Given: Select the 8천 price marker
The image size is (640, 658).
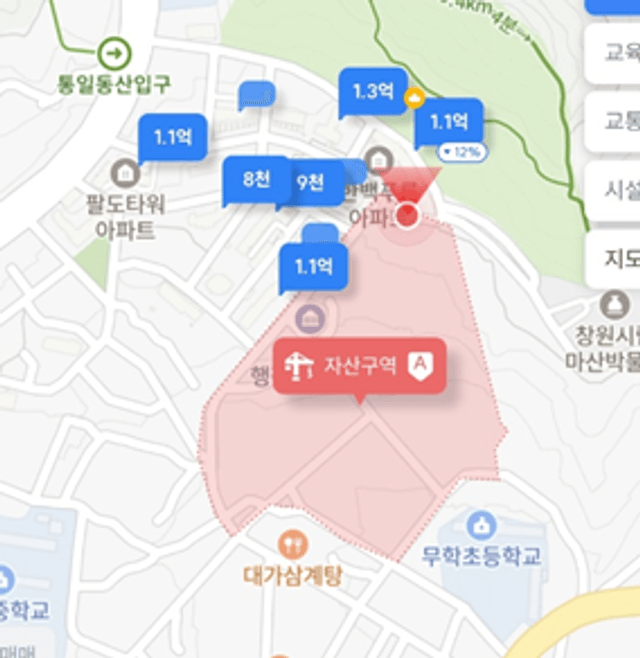Looking at the screenshot, I should tap(255, 181).
